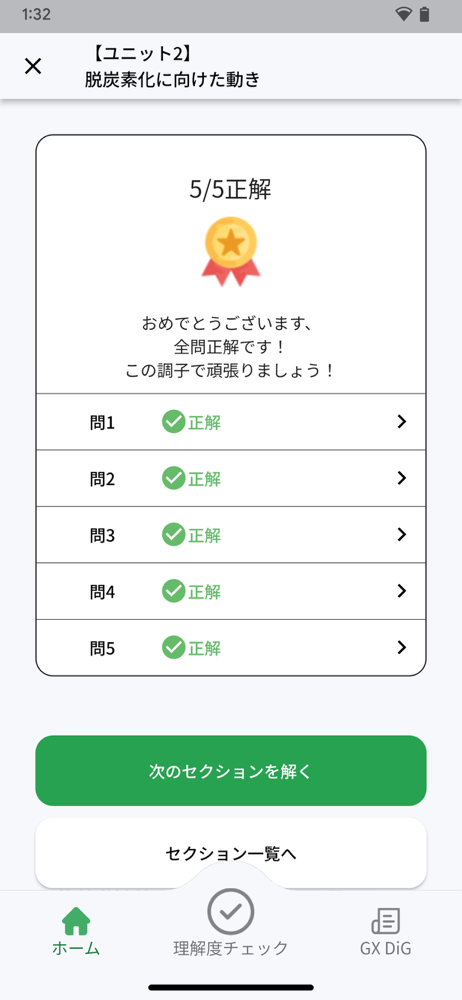The height and width of the screenshot is (1000, 462).
Task: Tap 次のセクションを解く button
Action: point(230,770)
